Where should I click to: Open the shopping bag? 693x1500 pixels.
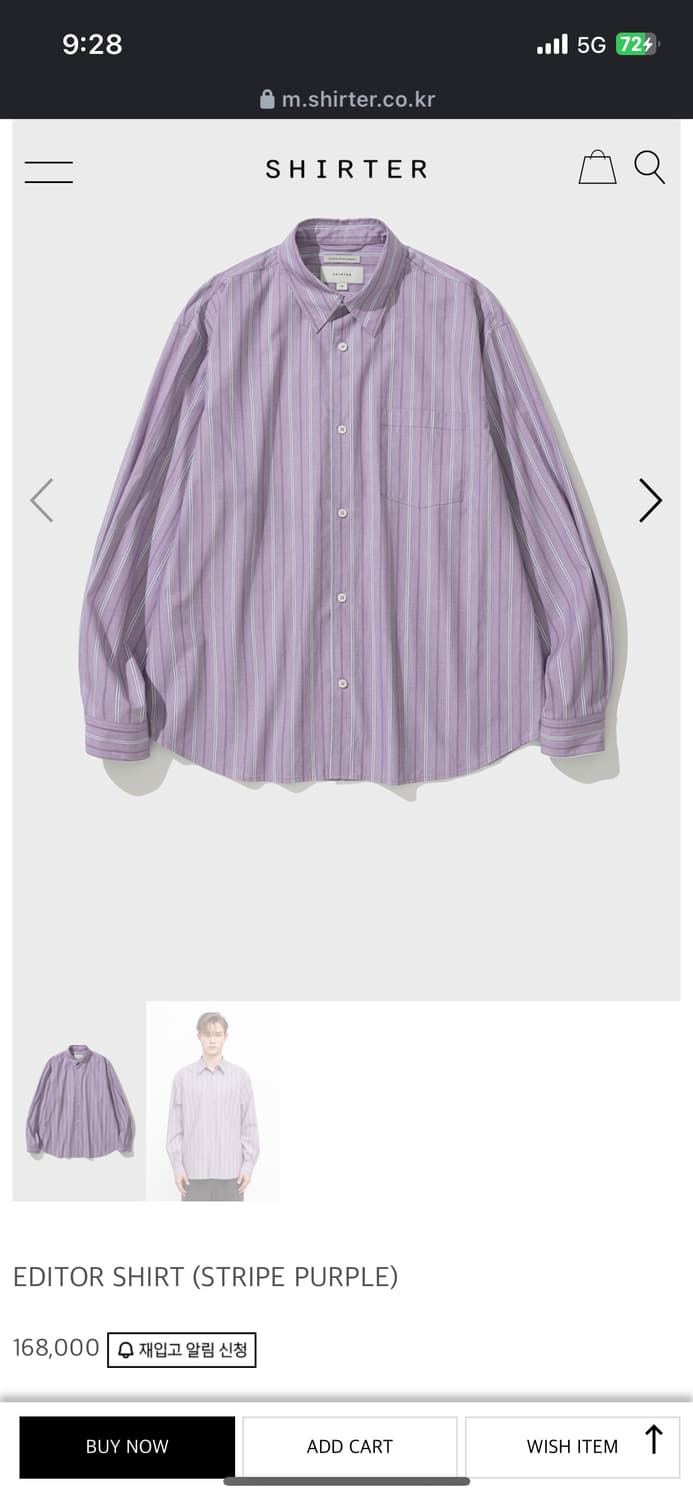pos(597,167)
